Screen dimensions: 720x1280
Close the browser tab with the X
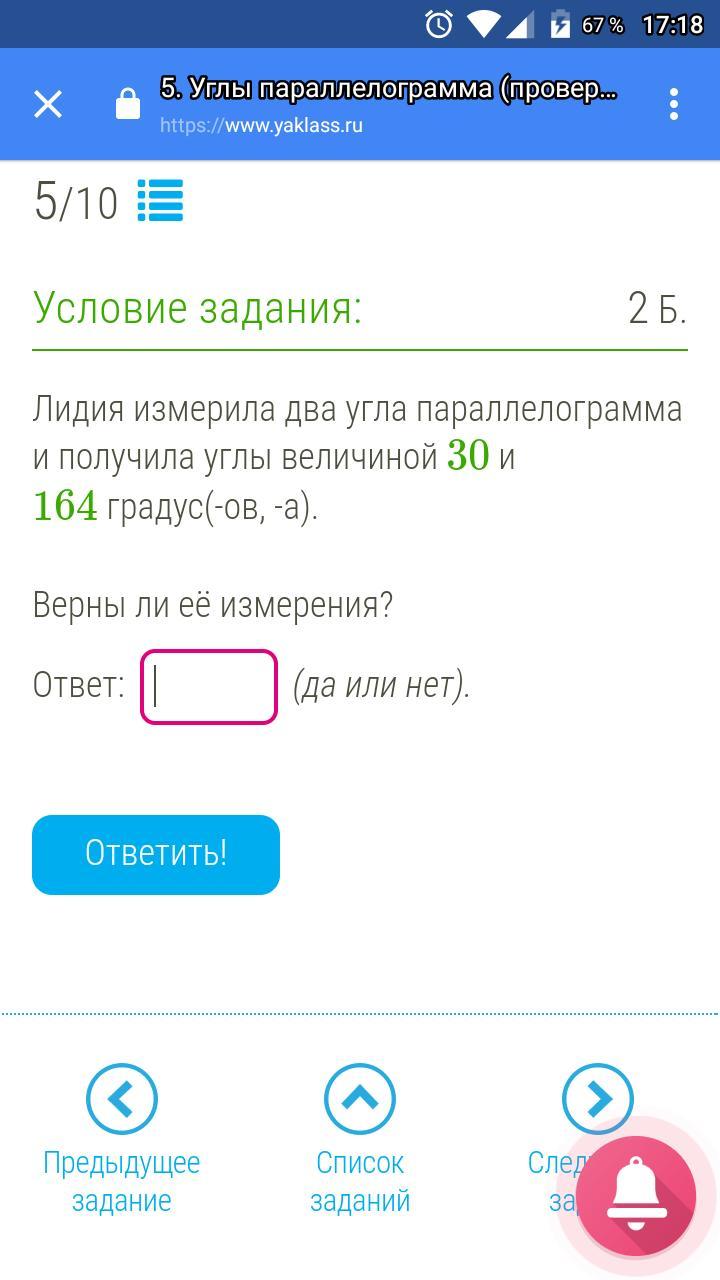click(x=48, y=104)
